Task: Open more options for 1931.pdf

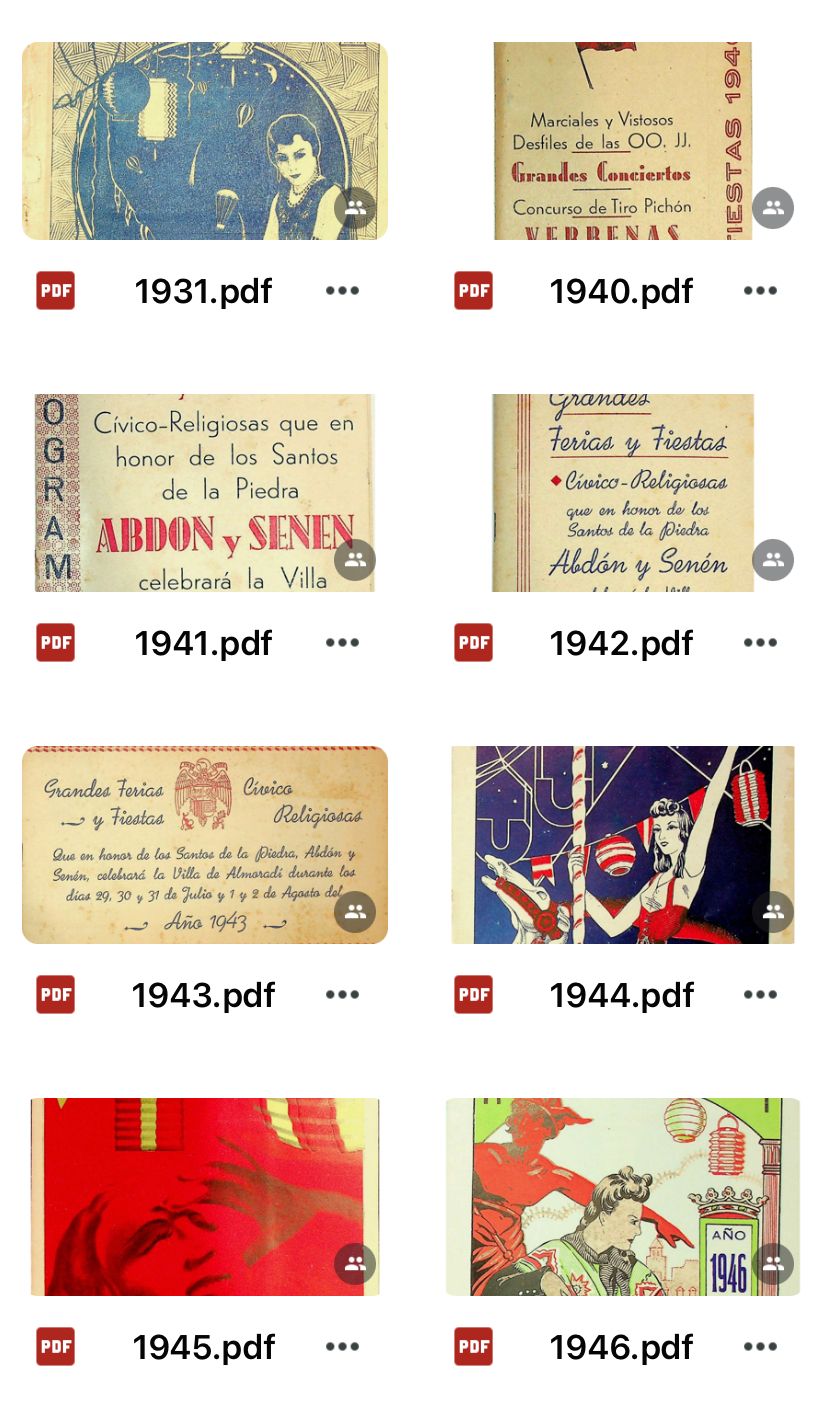Action: [x=342, y=291]
